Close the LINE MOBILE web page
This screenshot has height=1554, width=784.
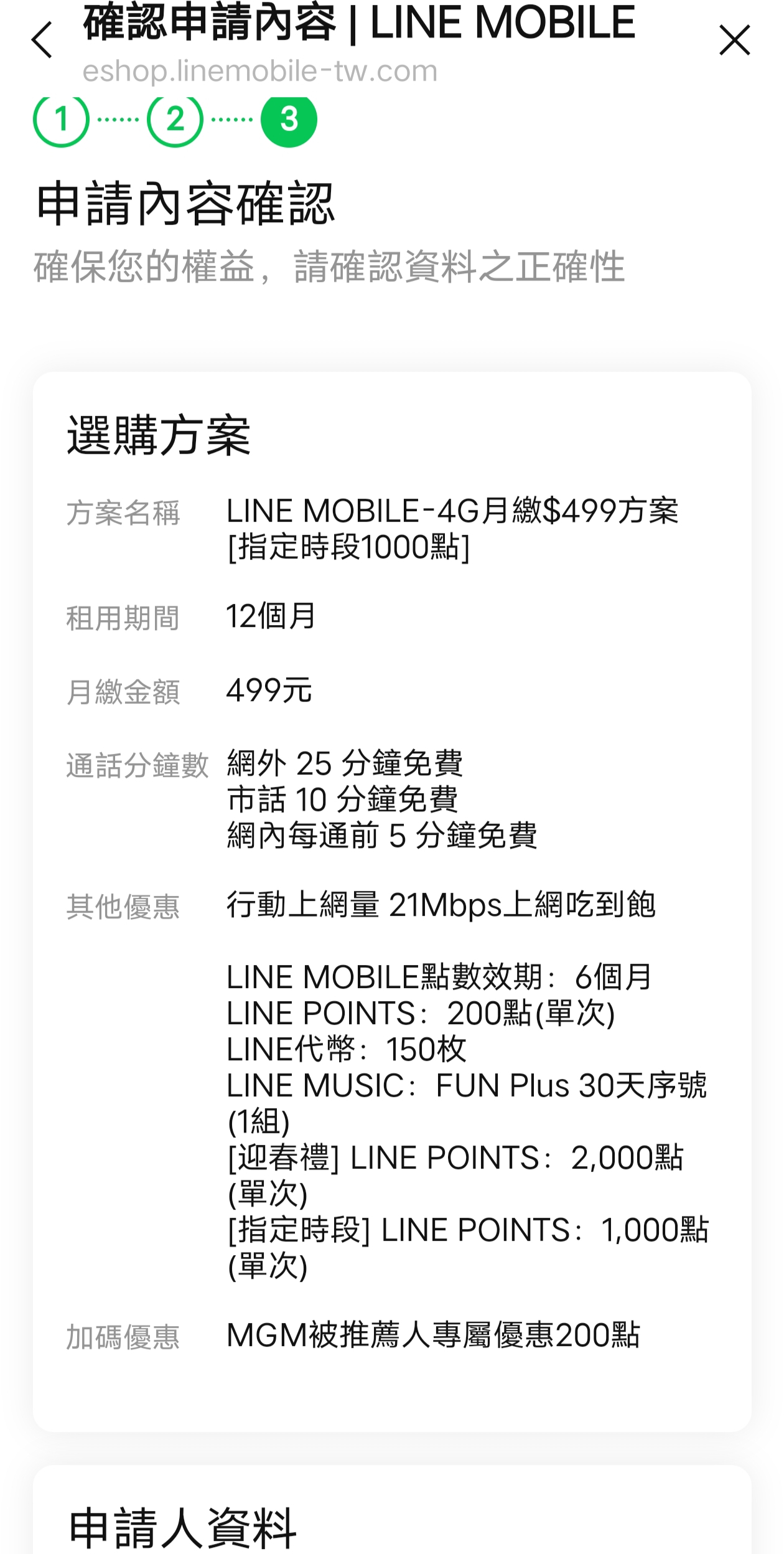[x=735, y=40]
